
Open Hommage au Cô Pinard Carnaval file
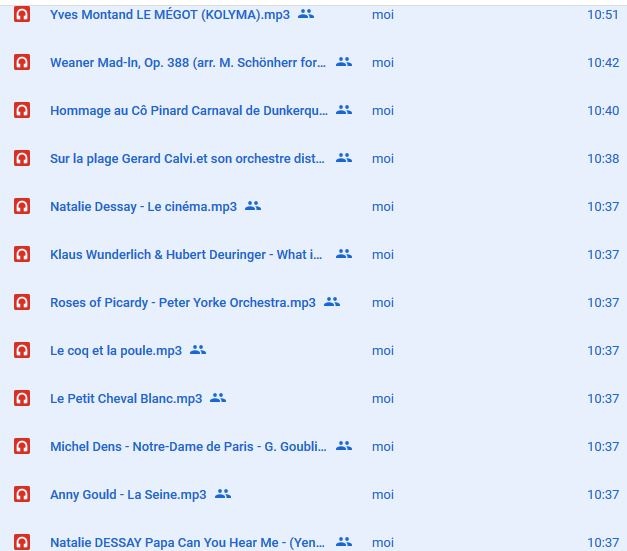click(188, 111)
